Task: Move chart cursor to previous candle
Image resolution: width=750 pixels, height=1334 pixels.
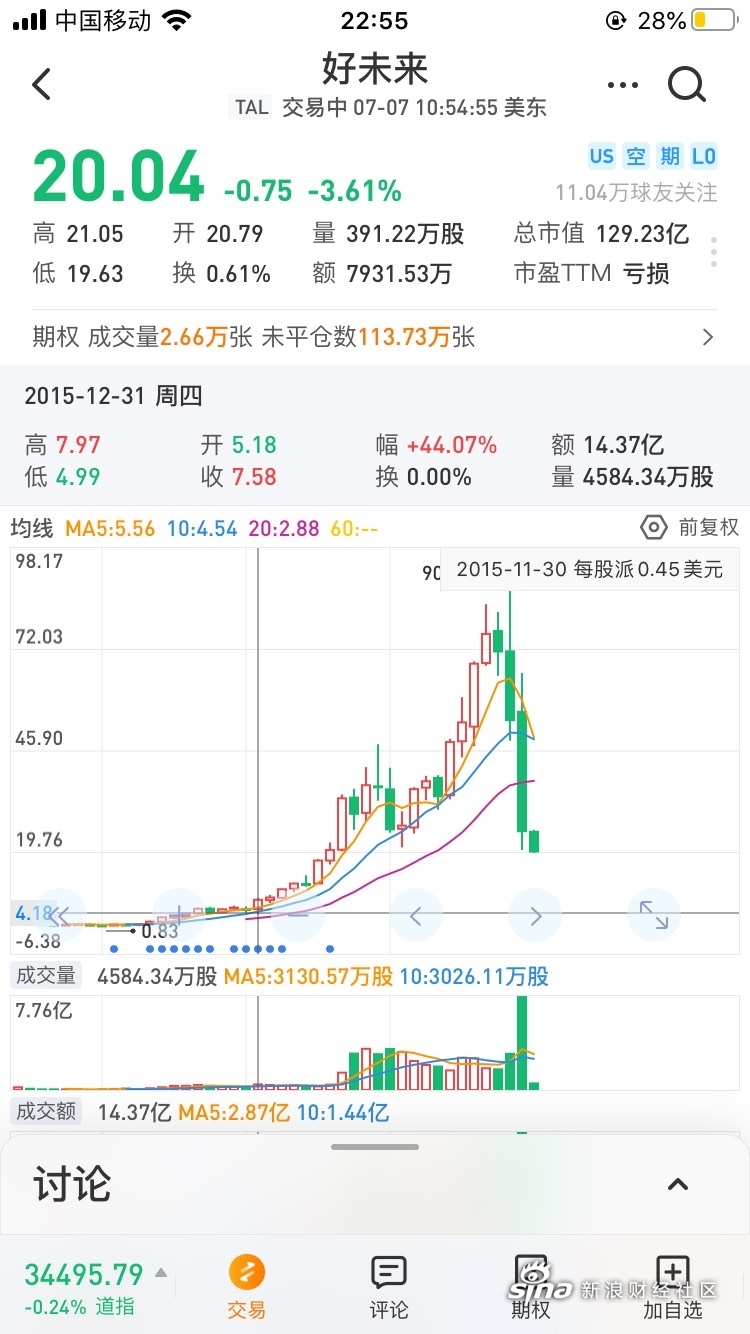Action: point(416,914)
